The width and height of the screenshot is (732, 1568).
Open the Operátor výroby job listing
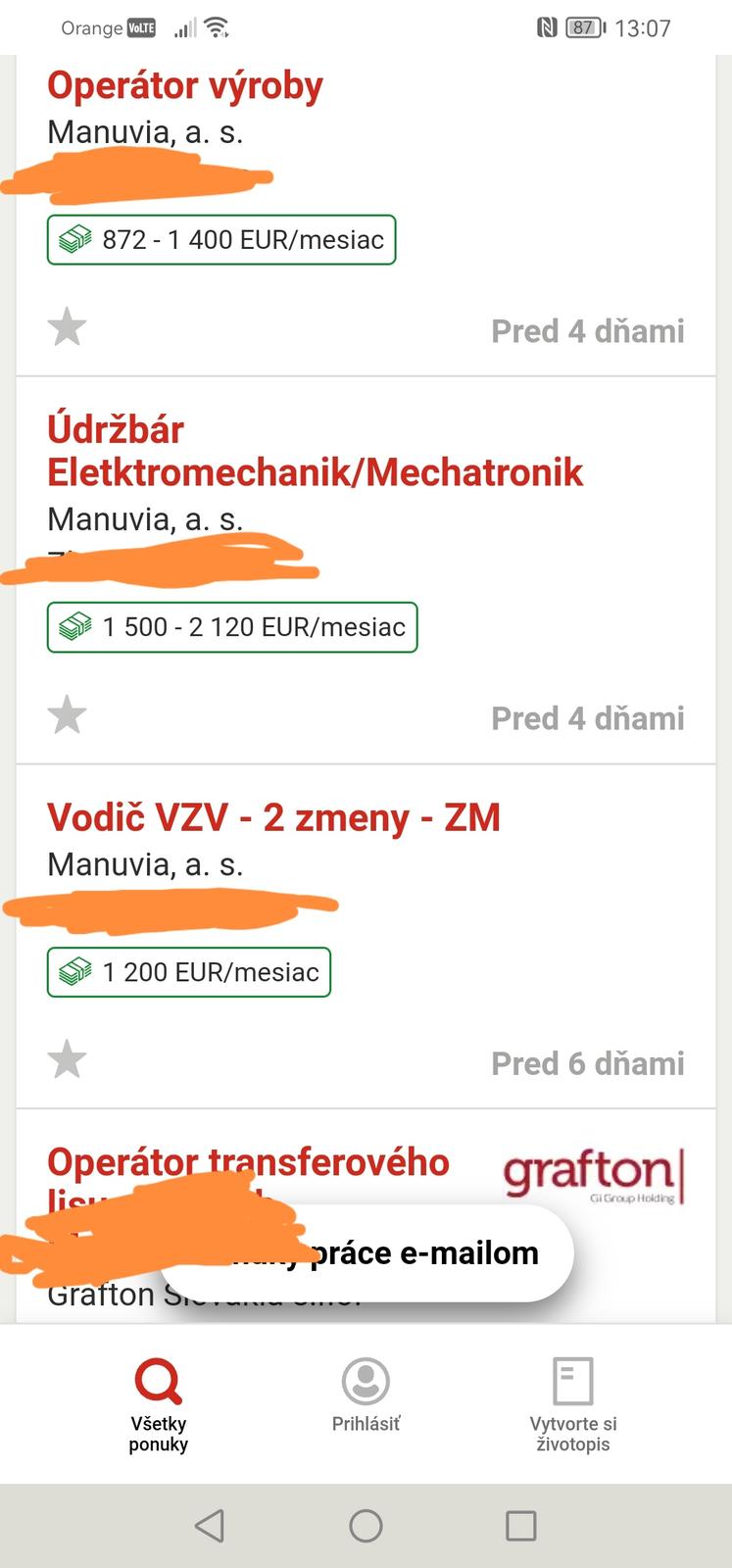tap(185, 86)
